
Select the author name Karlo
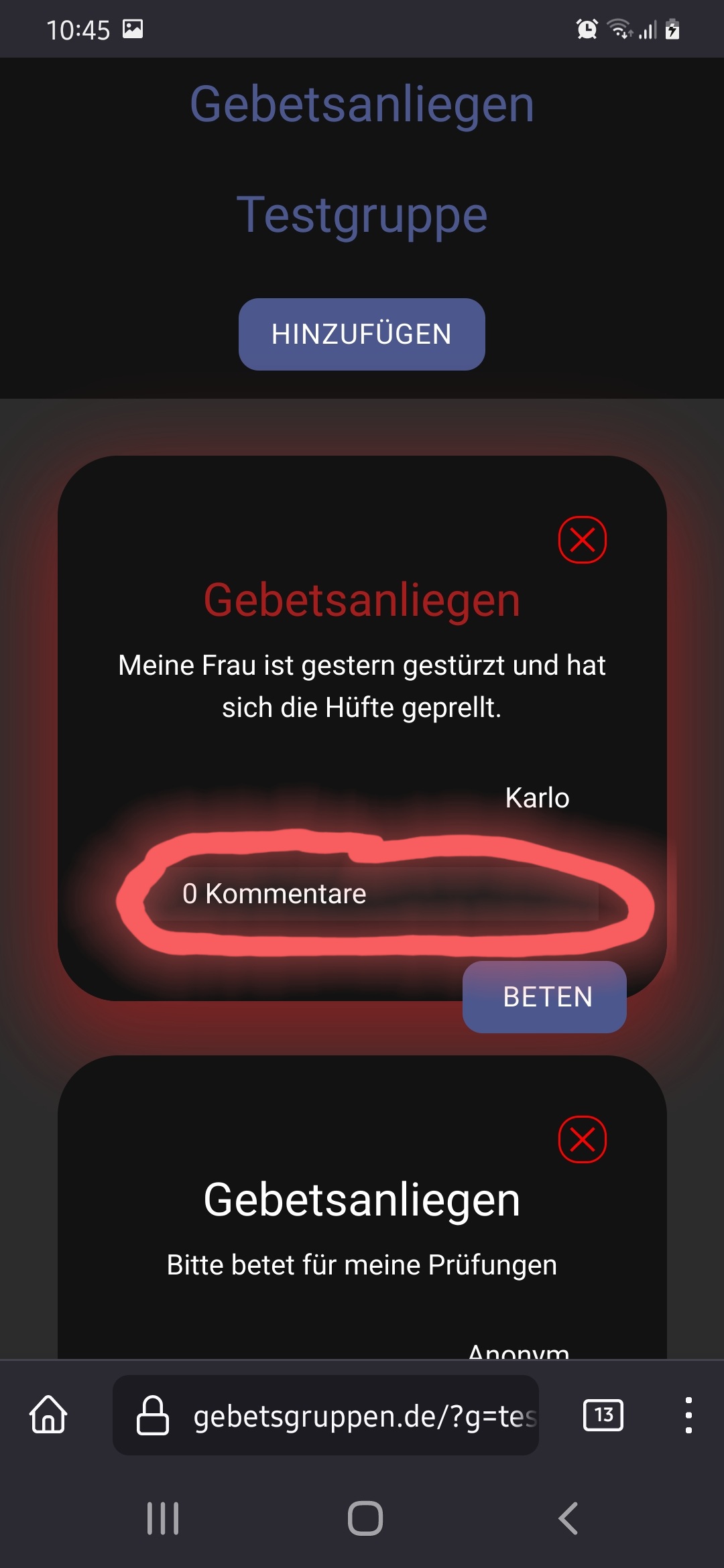tap(537, 797)
